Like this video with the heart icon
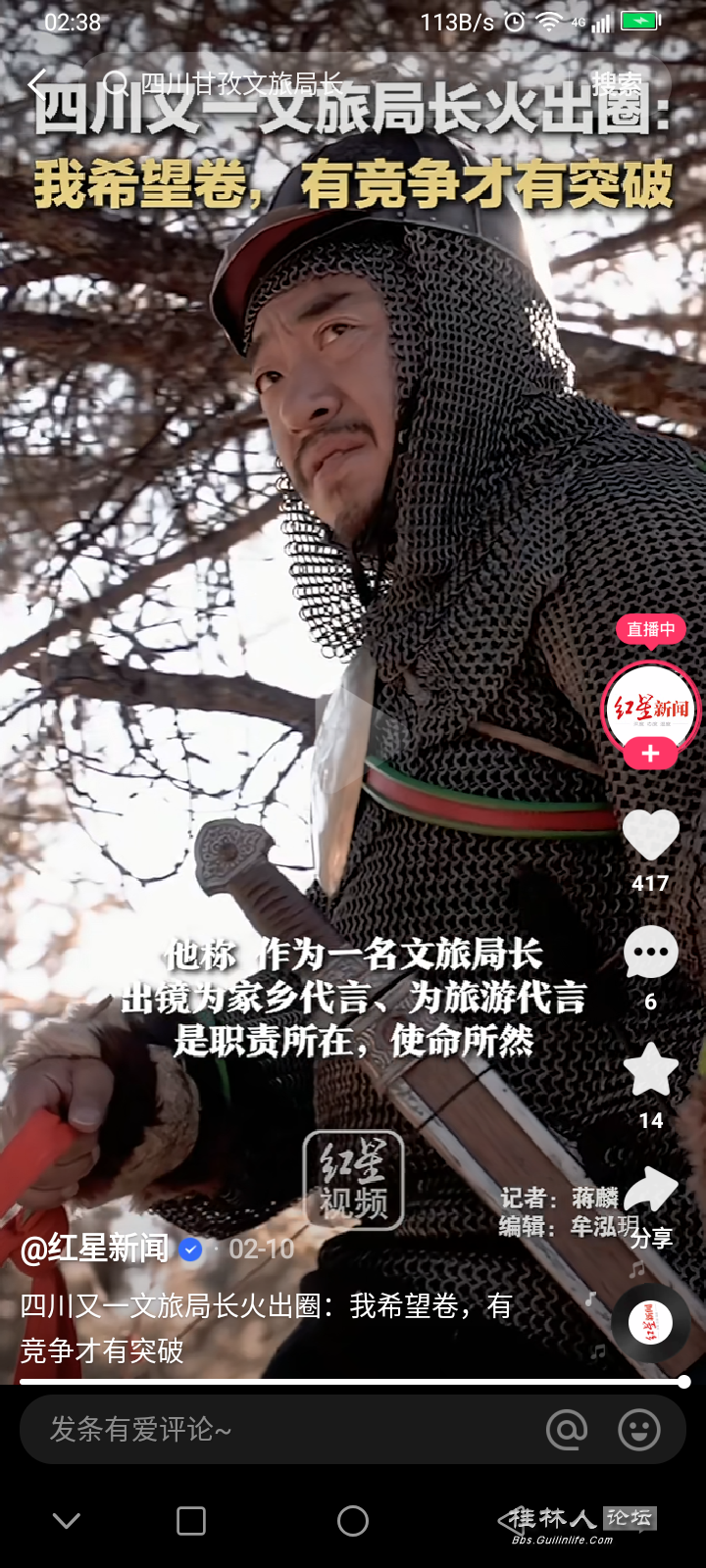Image resolution: width=706 pixels, height=1568 pixels. tap(650, 835)
